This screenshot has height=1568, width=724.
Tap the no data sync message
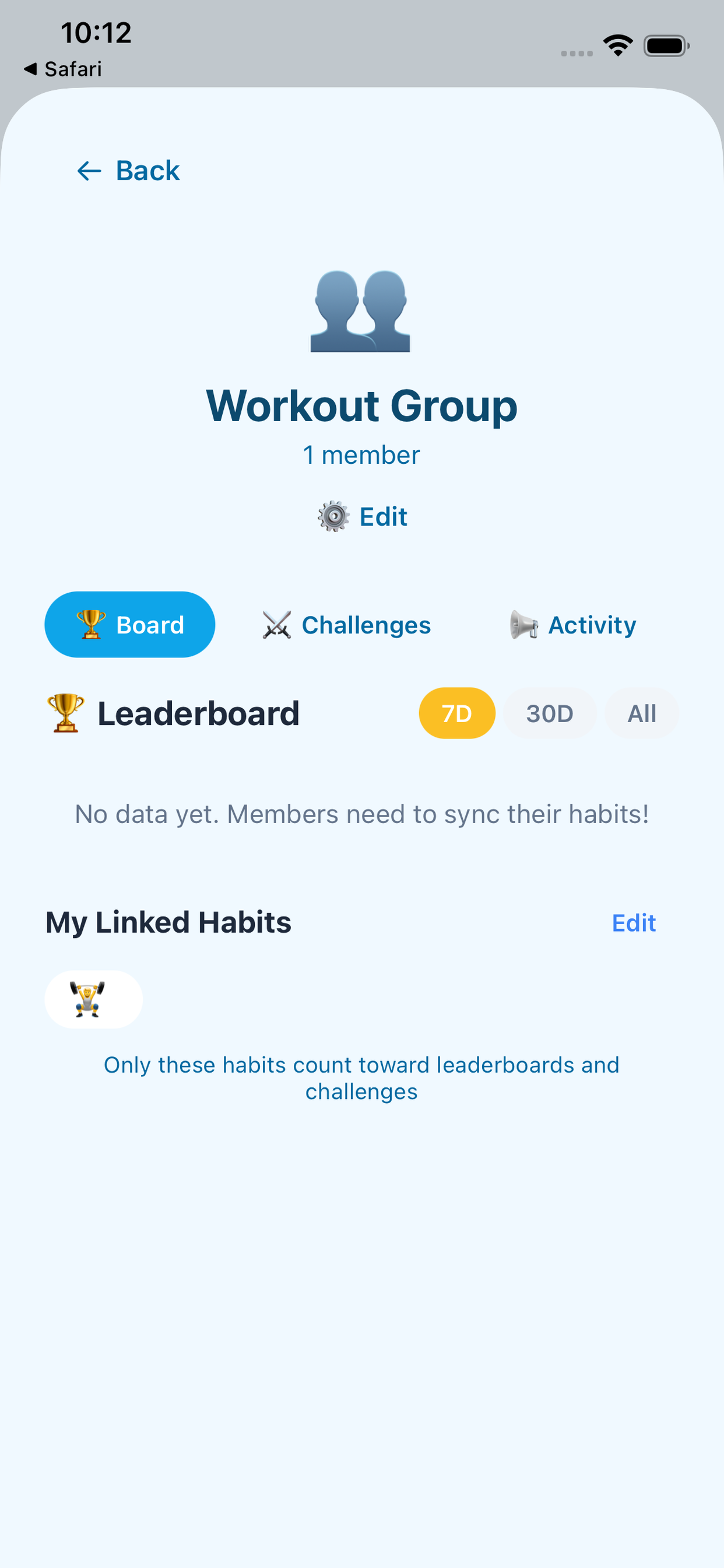(362, 813)
